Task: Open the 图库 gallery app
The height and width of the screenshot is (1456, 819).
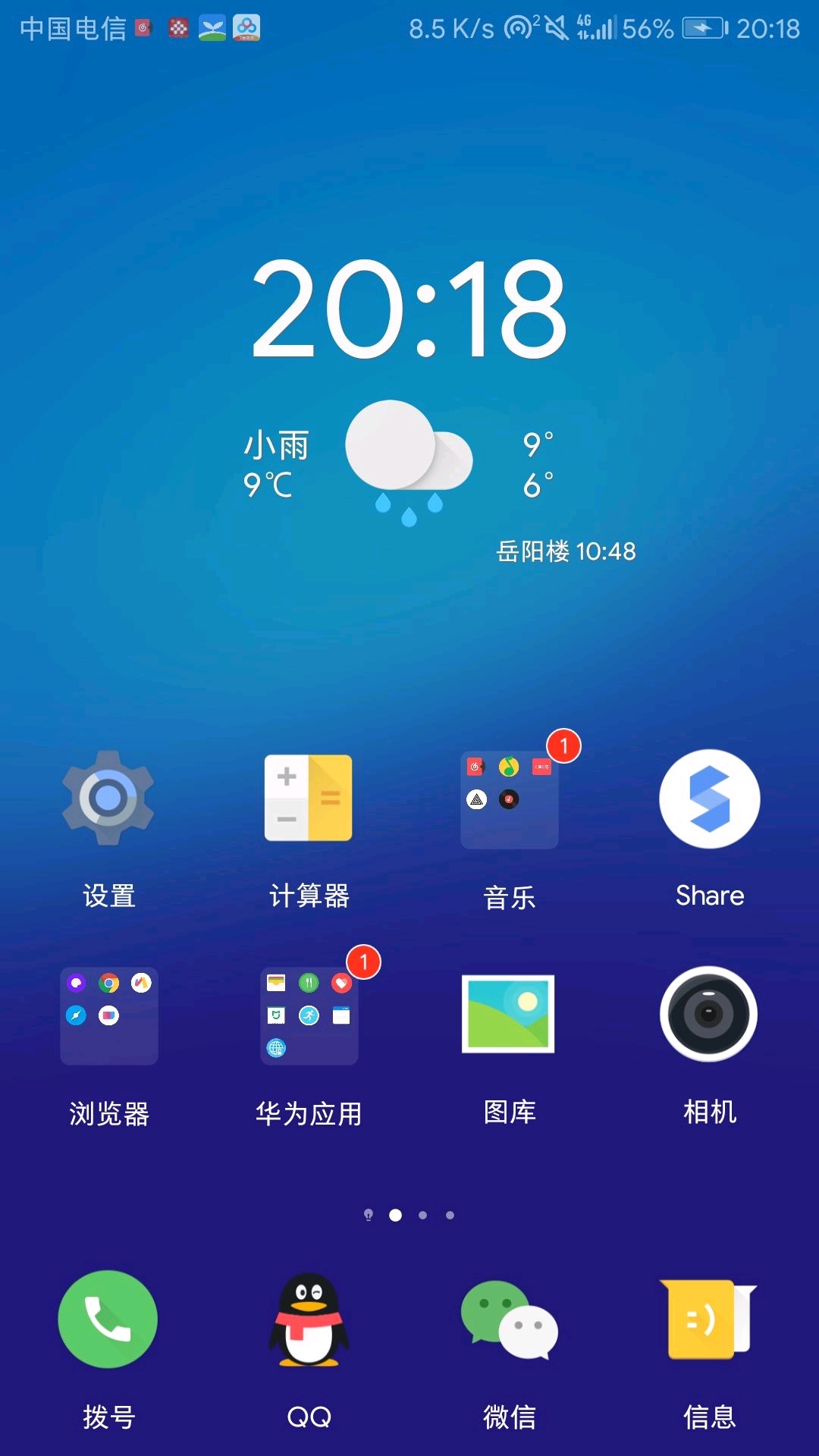Action: click(x=509, y=1014)
